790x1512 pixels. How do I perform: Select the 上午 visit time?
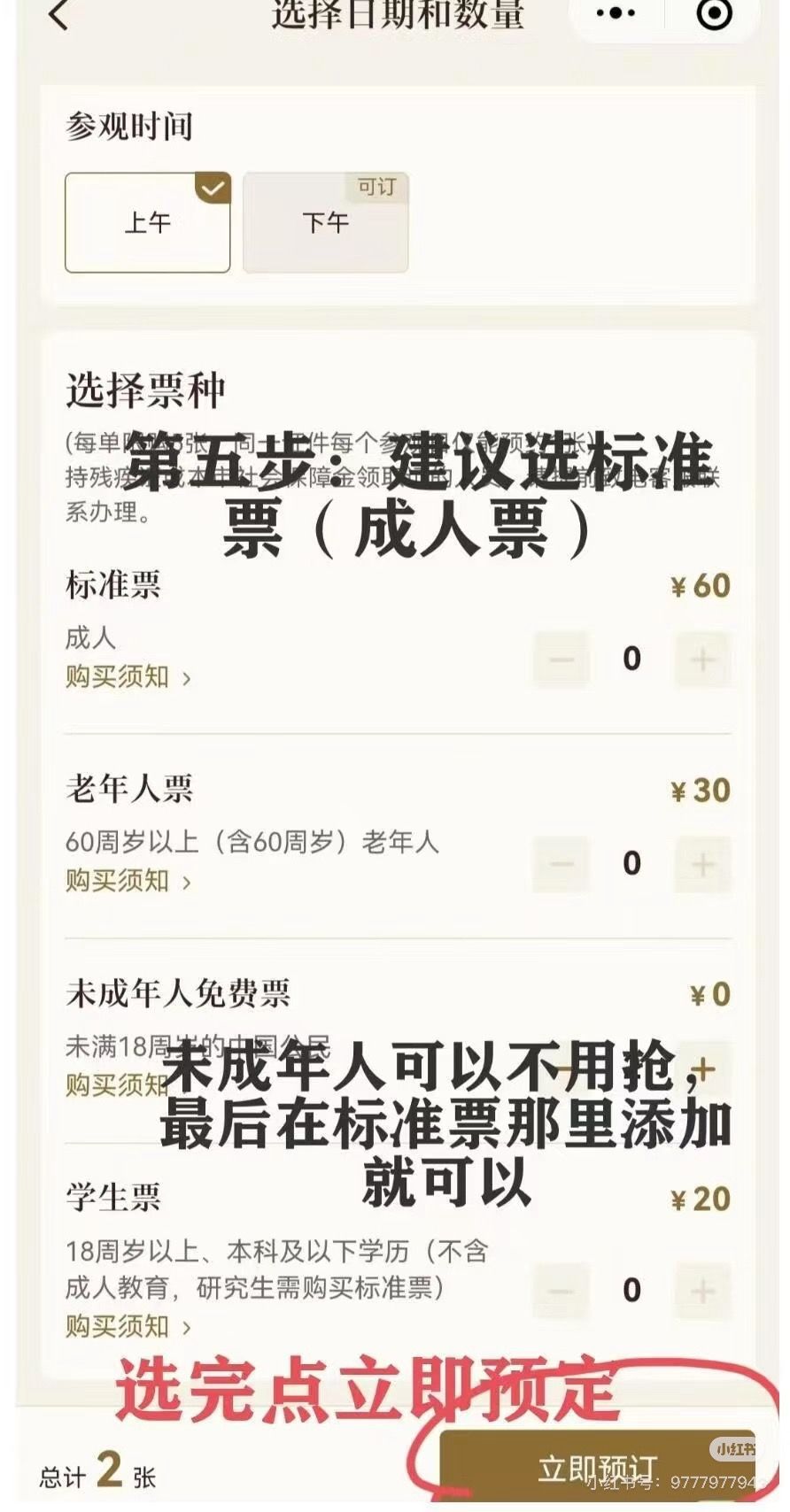coord(148,222)
